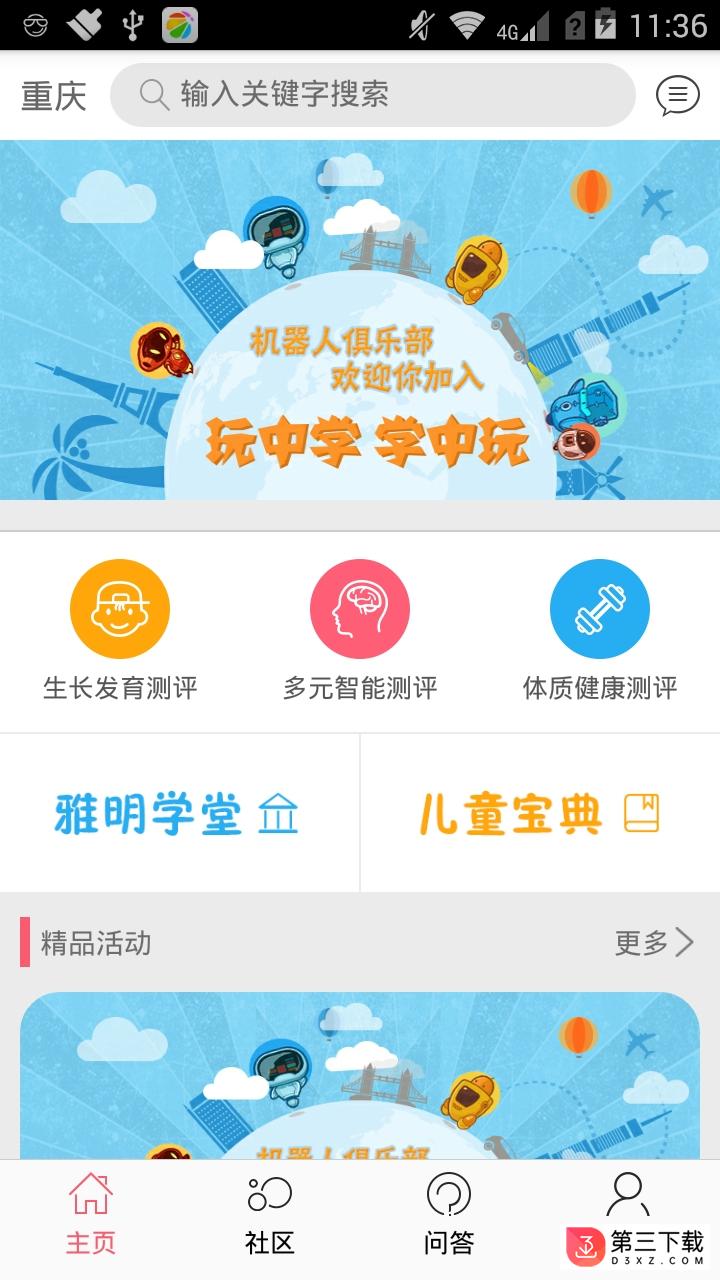Tap the keyword search box
Image resolution: width=720 pixels, height=1280 pixels.
tap(372, 95)
